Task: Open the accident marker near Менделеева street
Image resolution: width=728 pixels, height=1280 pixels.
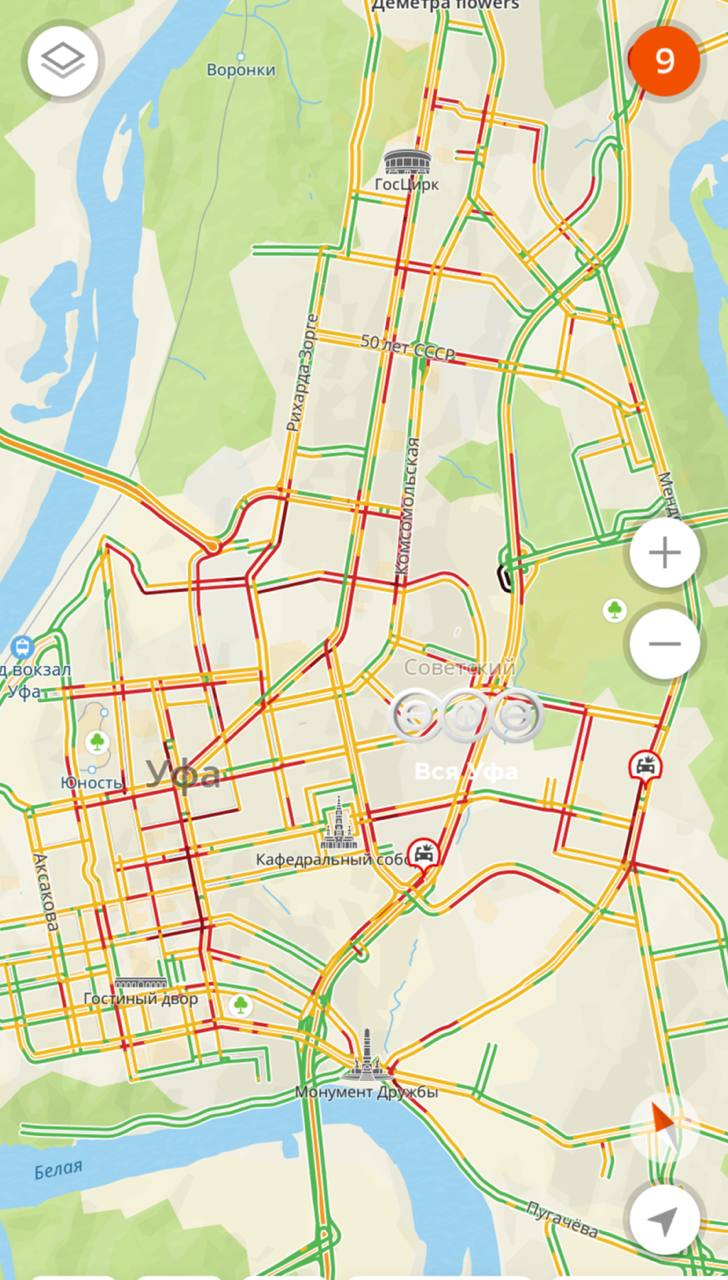Action: coord(645,767)
